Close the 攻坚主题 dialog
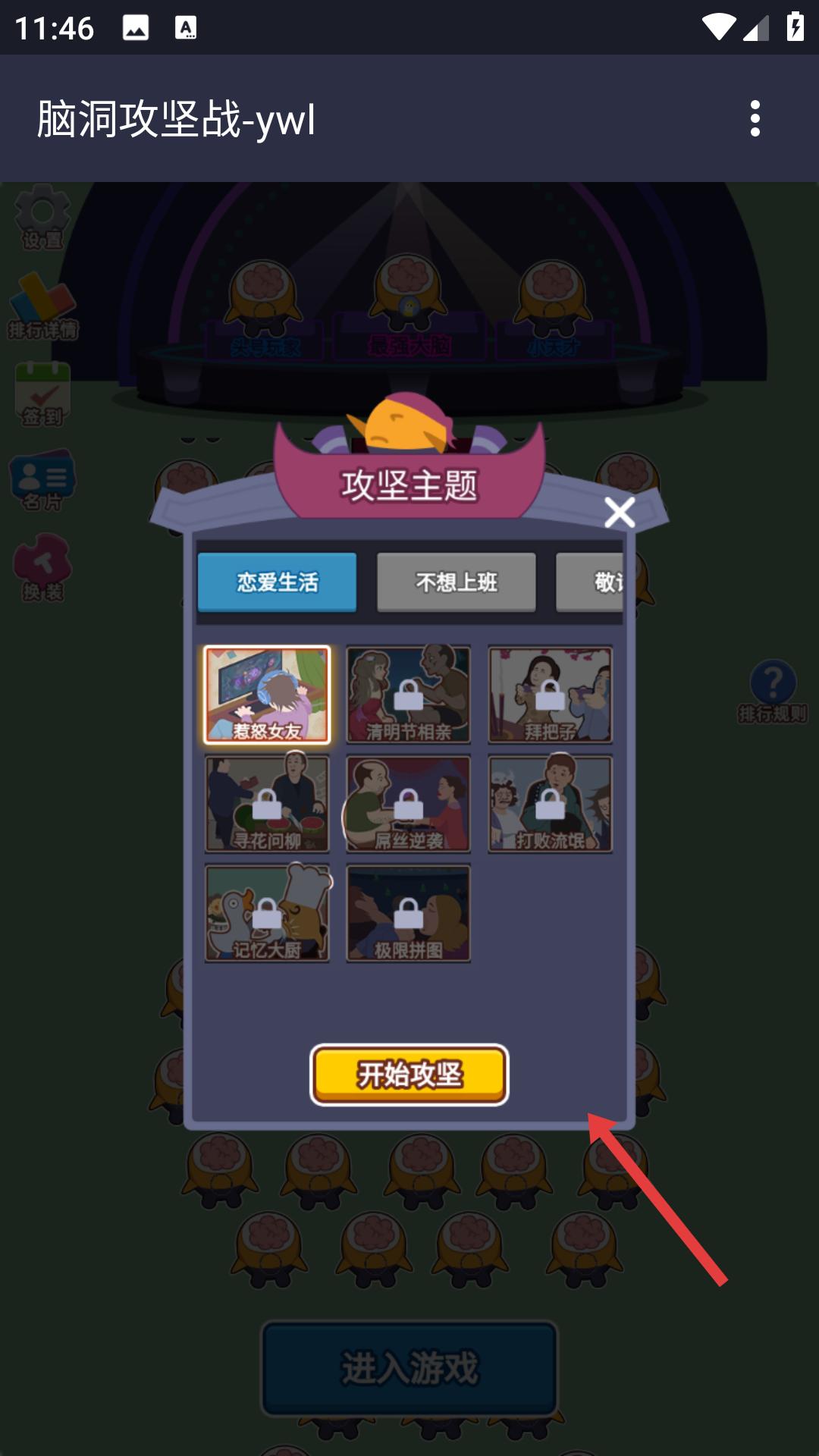819x1456 pixels. pos(620,513)
